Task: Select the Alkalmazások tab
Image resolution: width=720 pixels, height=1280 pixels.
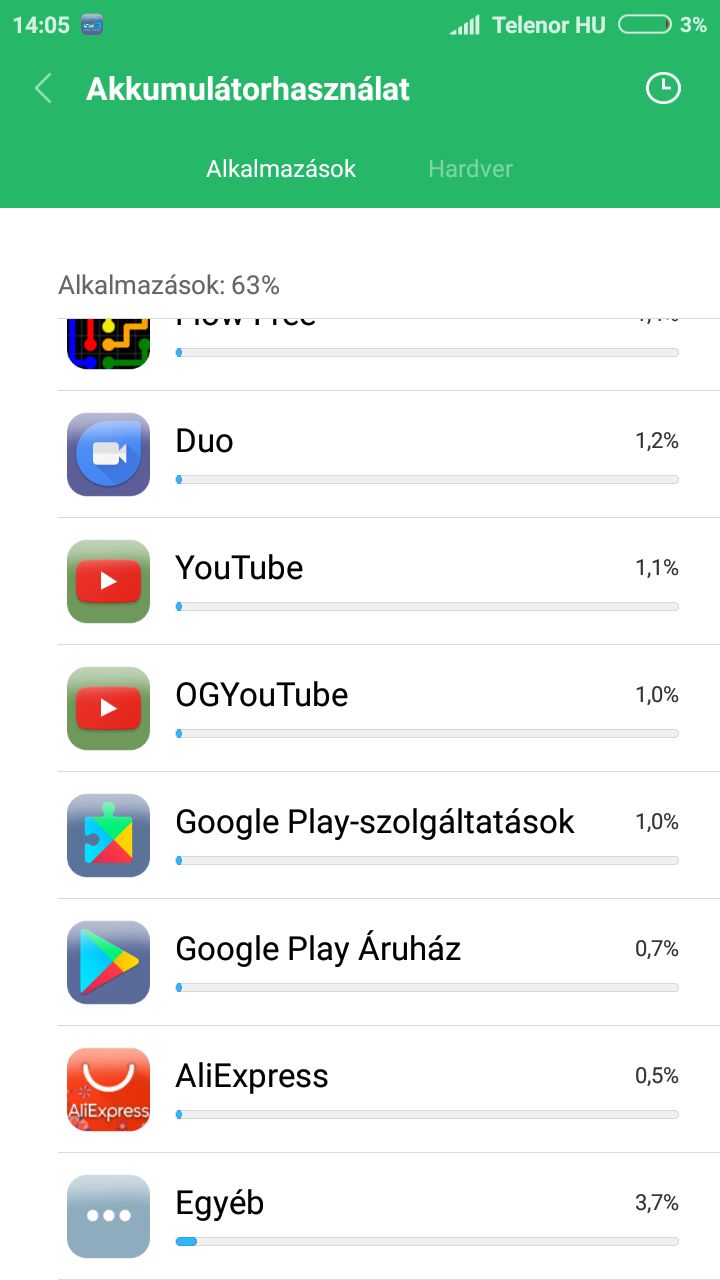Action: pos(281,169)
